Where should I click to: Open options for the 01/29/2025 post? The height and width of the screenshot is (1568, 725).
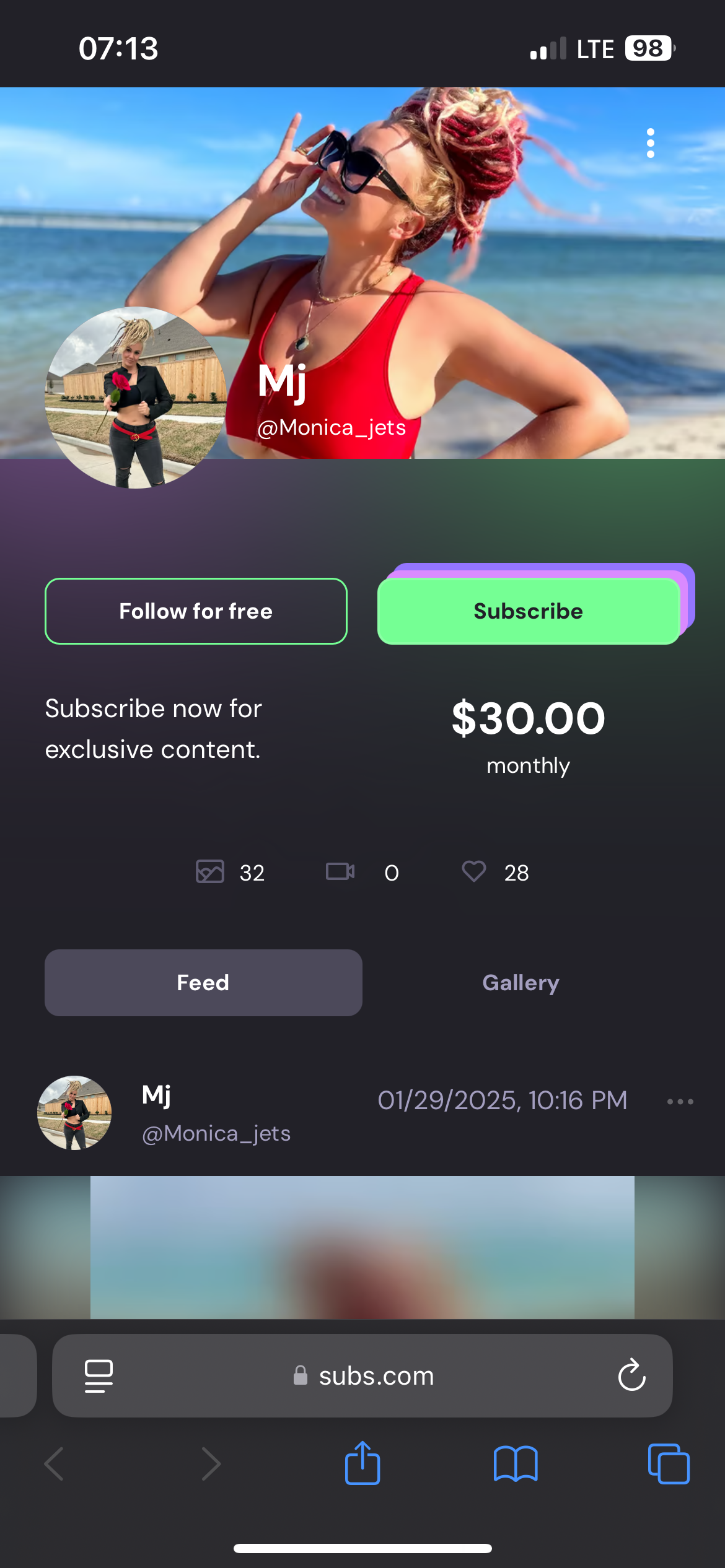680,1102
